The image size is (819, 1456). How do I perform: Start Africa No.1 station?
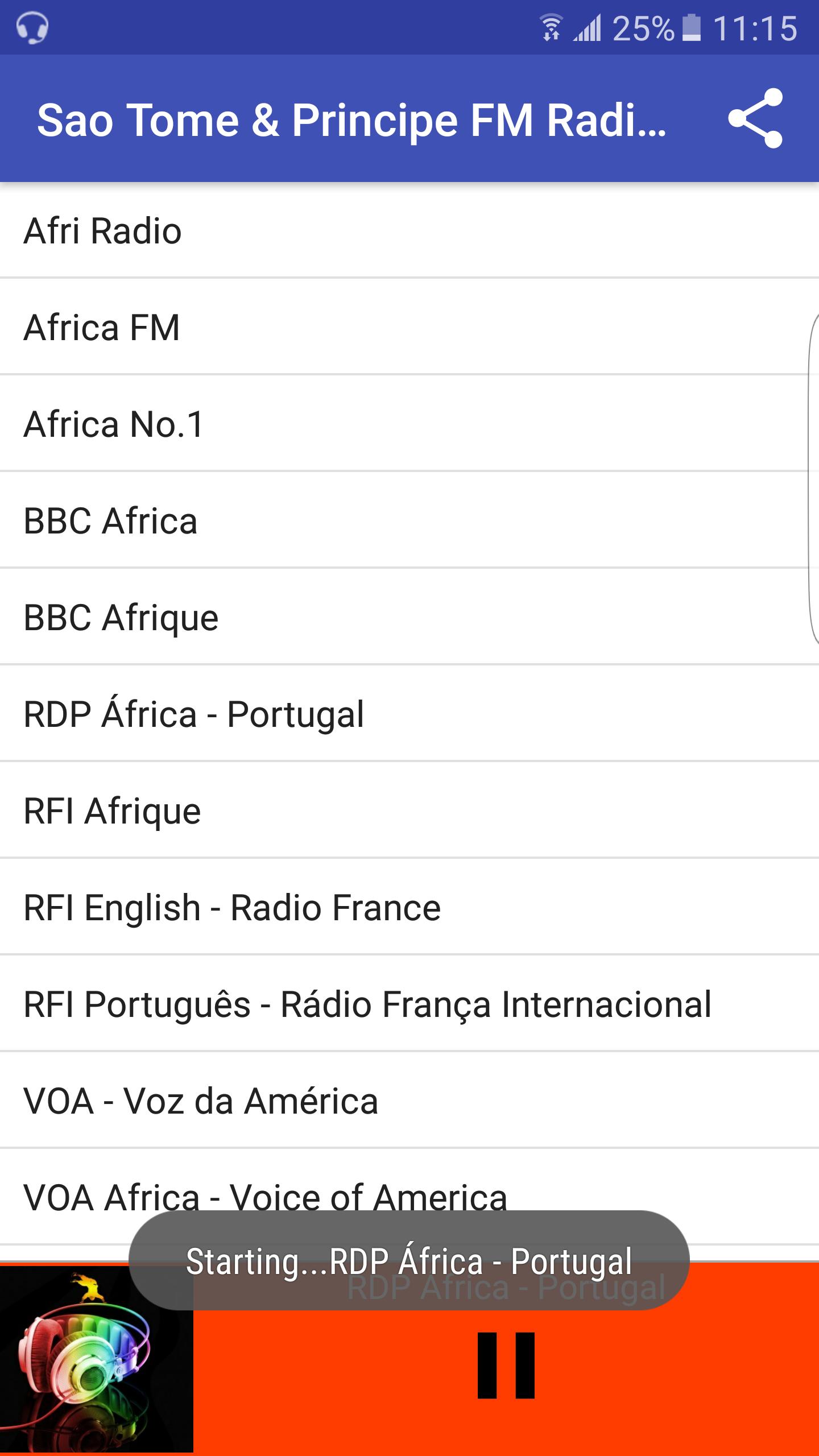(409, 424)
